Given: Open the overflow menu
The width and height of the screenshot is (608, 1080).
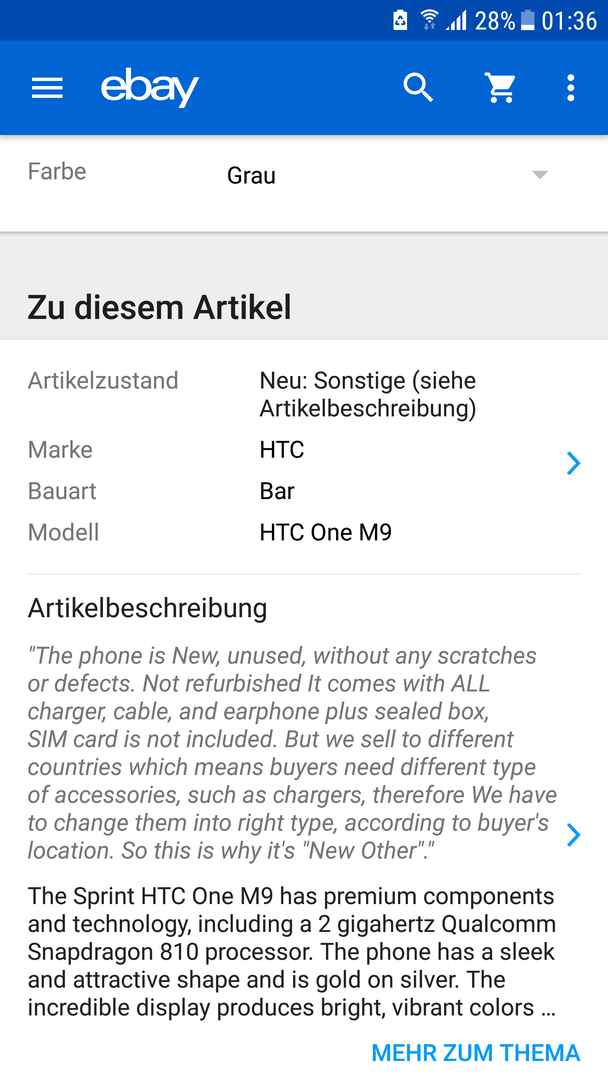Looking at the screenshot, I should pyautogui.click(x=570, y=88).
